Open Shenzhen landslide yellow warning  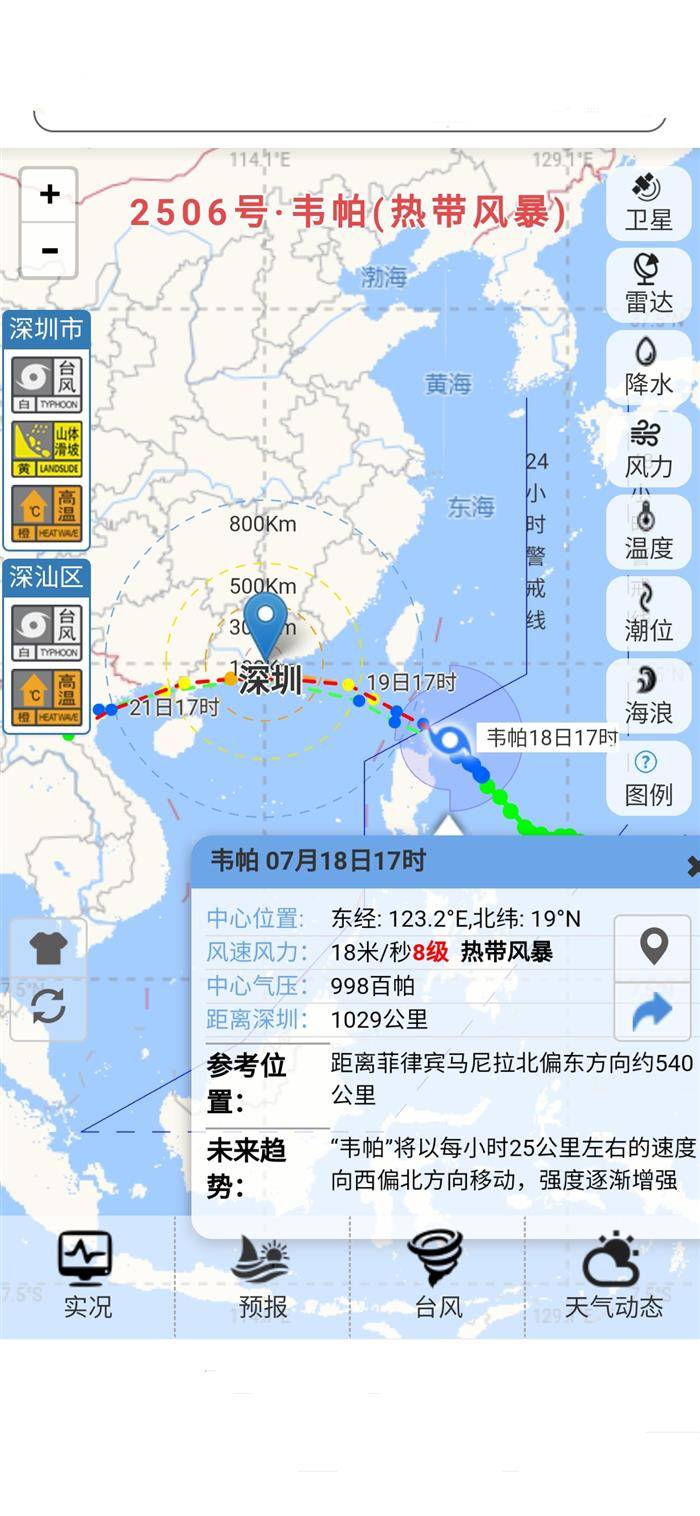point(46,449)
